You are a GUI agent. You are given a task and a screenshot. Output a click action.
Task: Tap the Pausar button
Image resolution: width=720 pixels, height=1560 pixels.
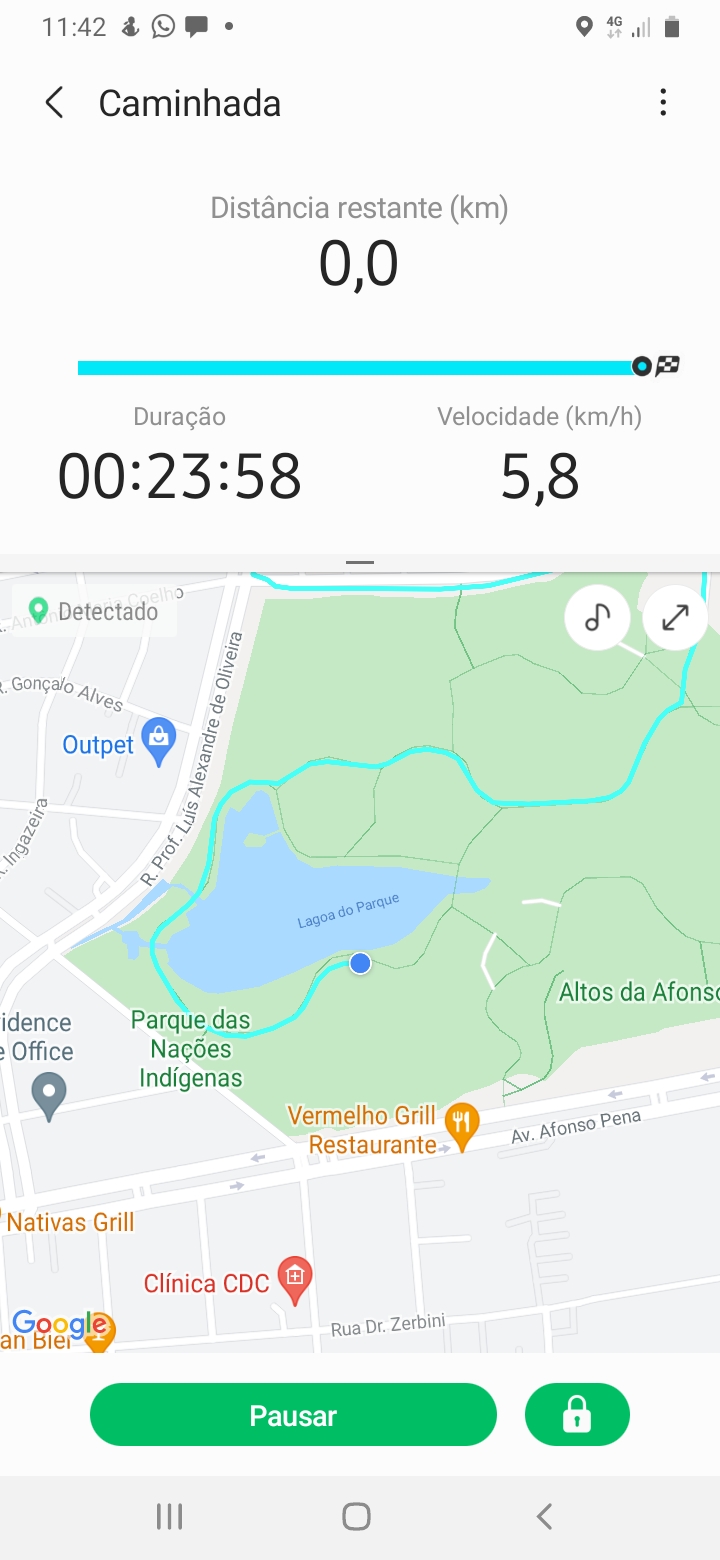coord(293,1415)
